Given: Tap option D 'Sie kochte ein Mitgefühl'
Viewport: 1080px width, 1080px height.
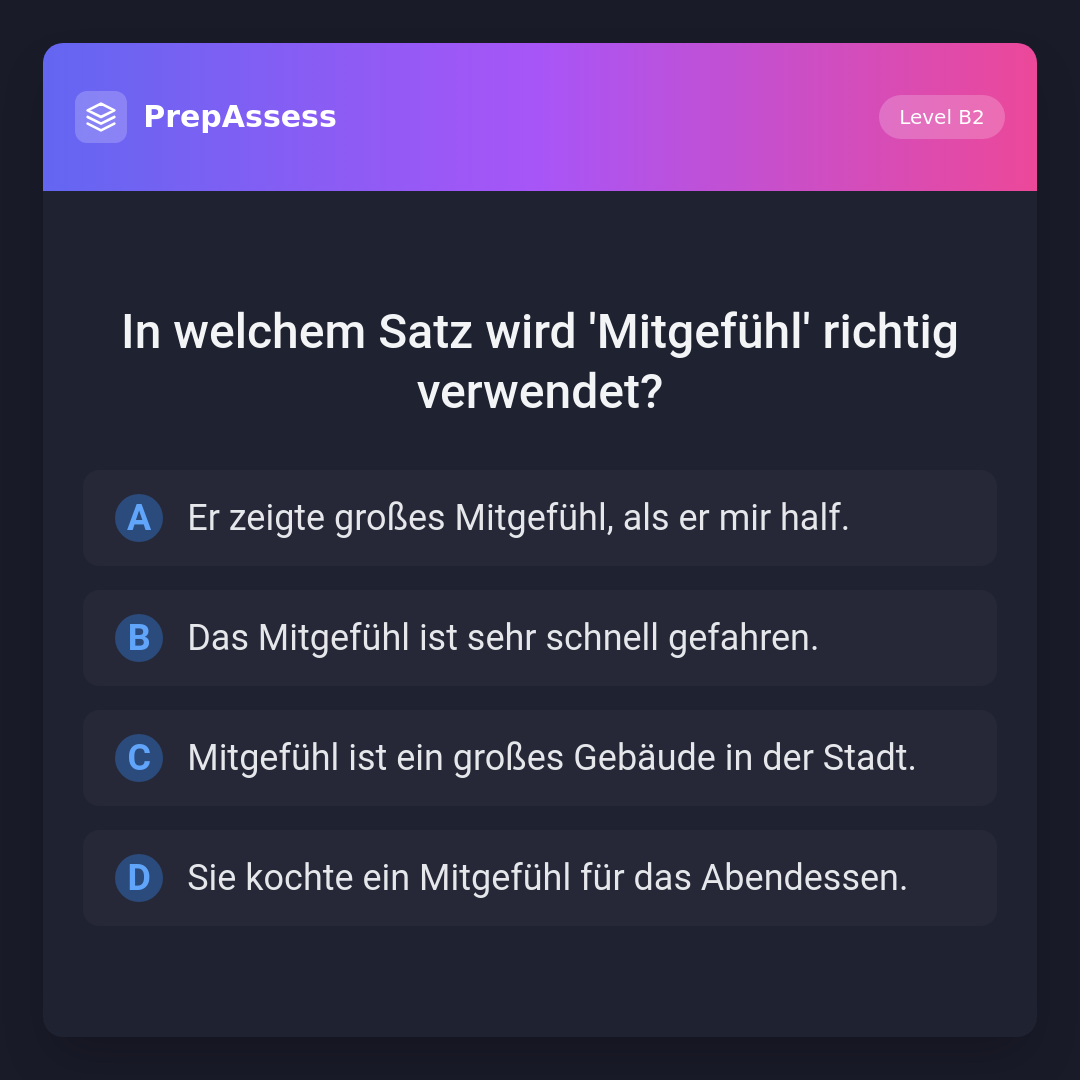Looking at the screenshot, I should click(x=540, y=878).
